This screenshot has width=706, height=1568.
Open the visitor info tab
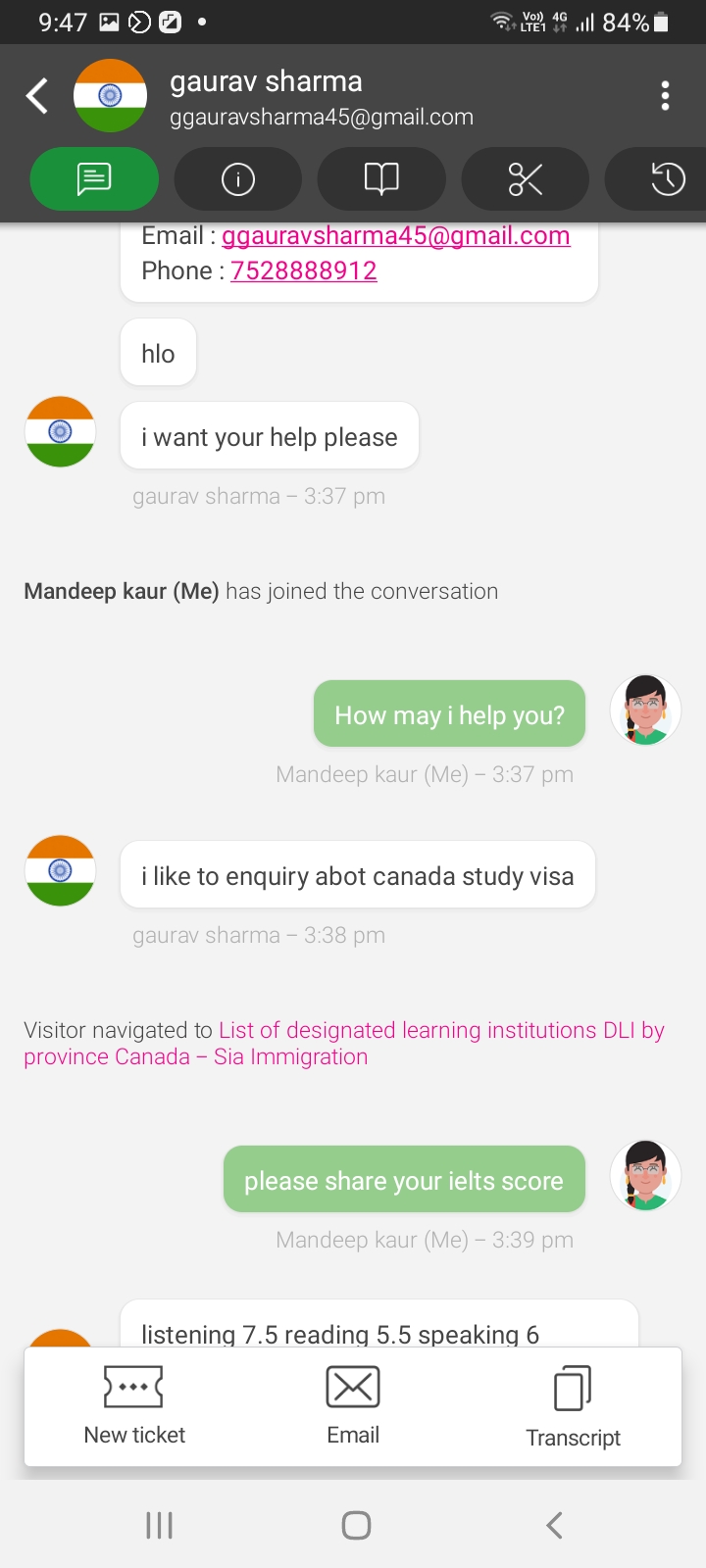pos(238,178)
